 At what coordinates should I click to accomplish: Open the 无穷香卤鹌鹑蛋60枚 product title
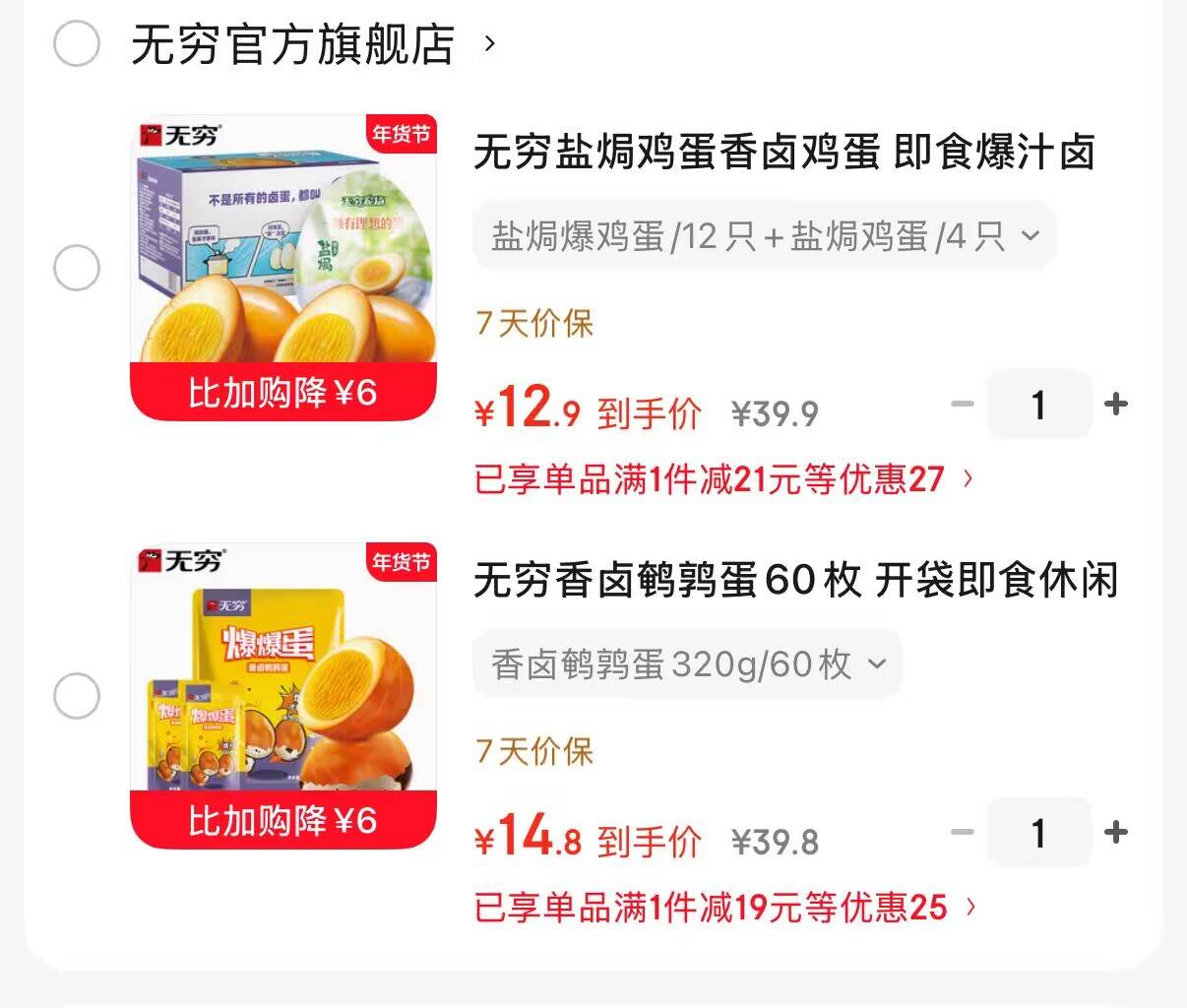coord(796,580)
